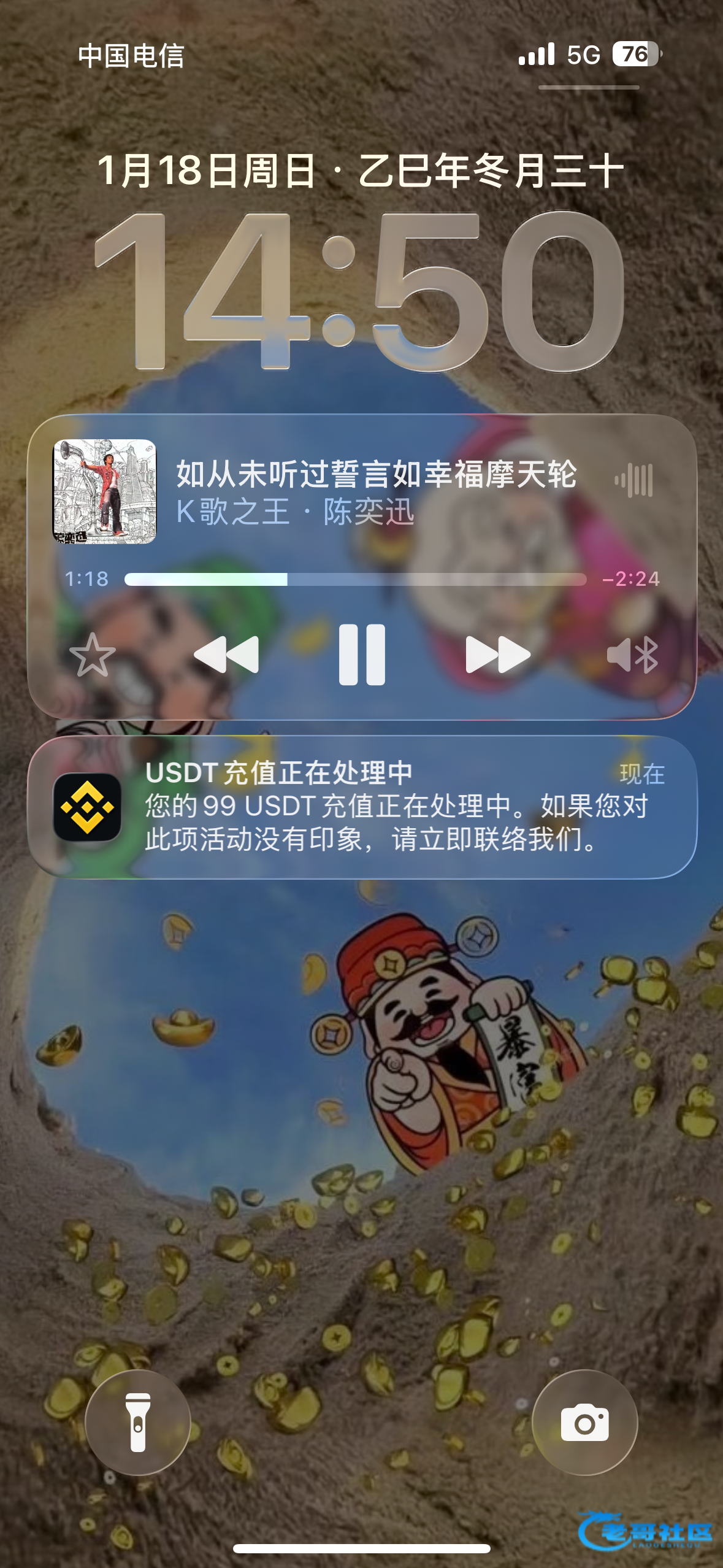This screenshot has width=723, height=1568.
Task: Open the album artwork in the music widget
Action: point(104,491)
